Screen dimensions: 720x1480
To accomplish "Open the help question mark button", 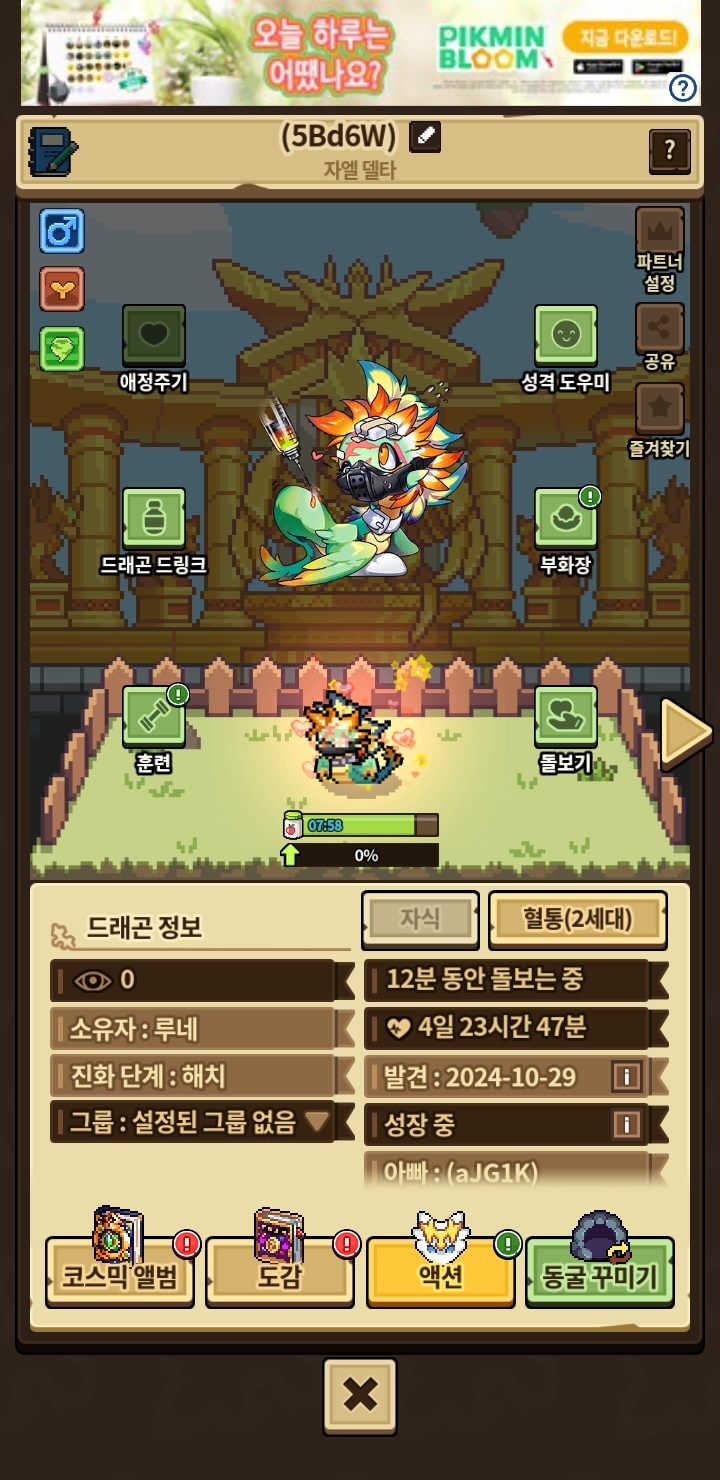I will [x=669, y=153].
